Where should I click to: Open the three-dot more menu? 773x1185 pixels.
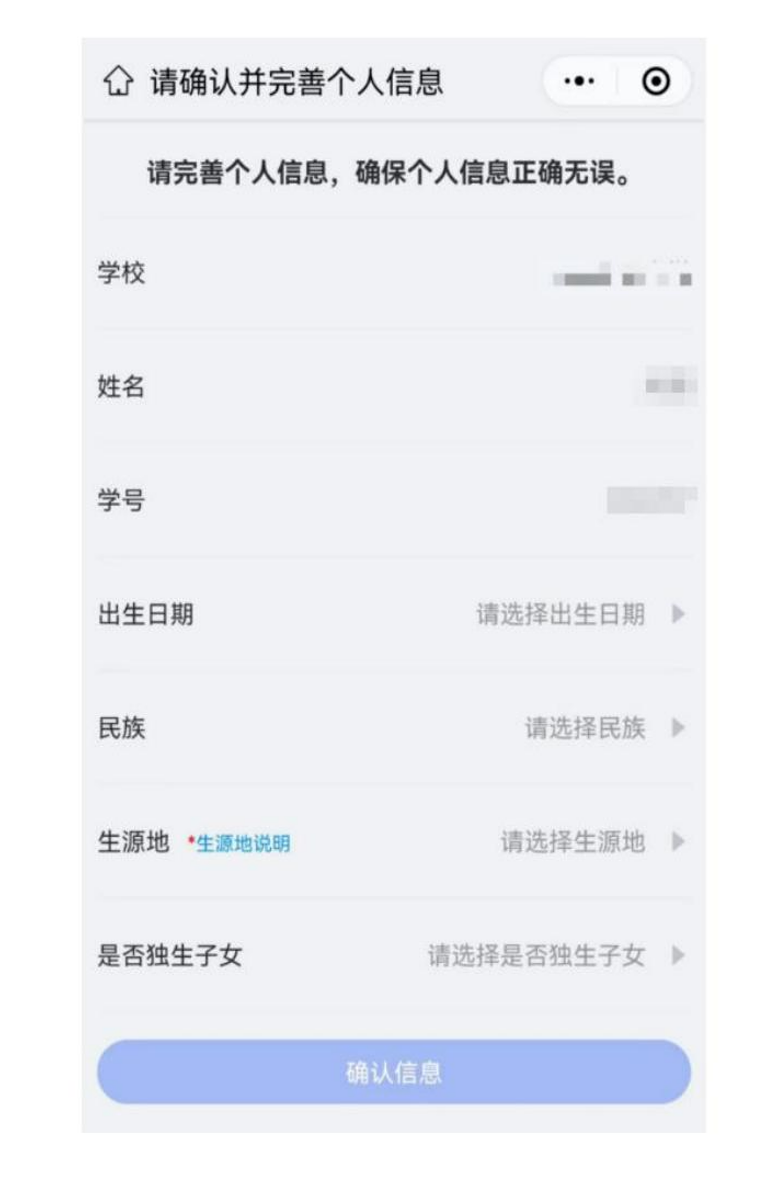(x=580, y=82)
